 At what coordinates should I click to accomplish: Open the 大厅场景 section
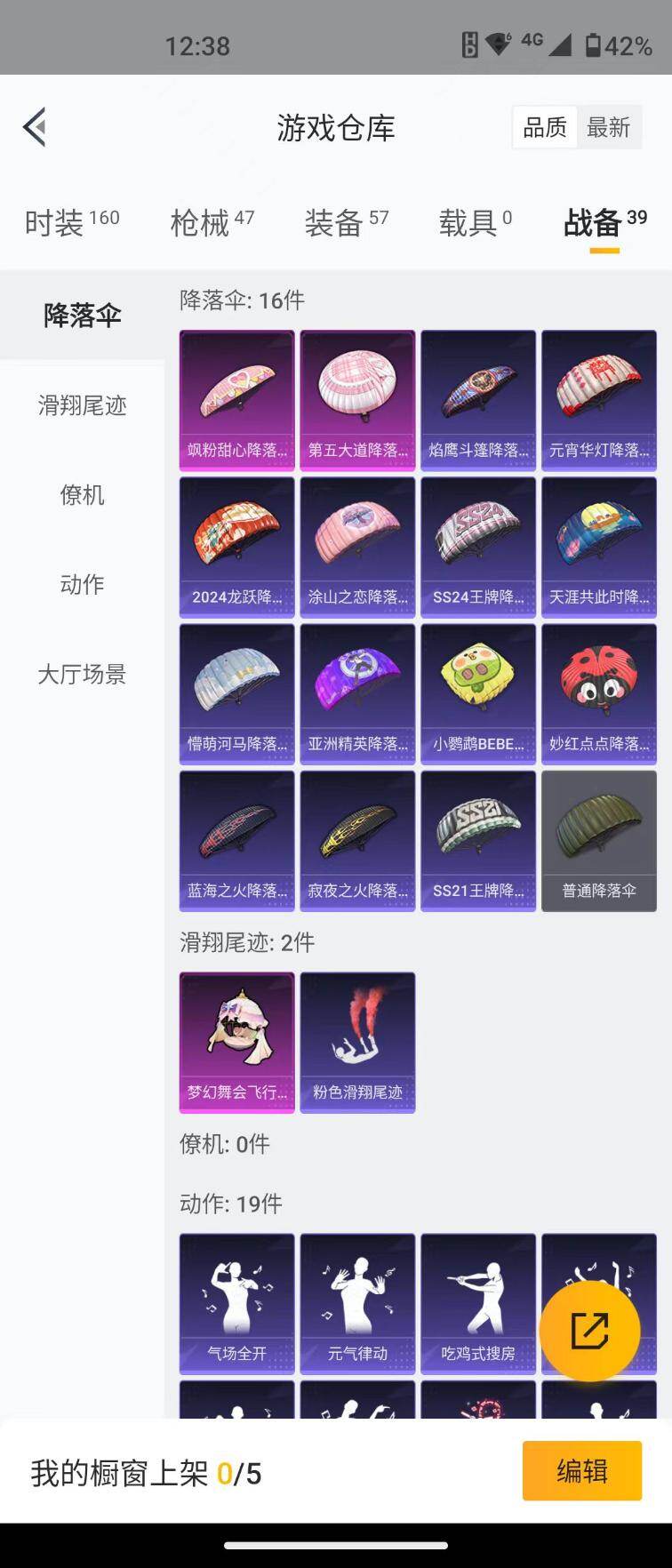coord(82,675)
